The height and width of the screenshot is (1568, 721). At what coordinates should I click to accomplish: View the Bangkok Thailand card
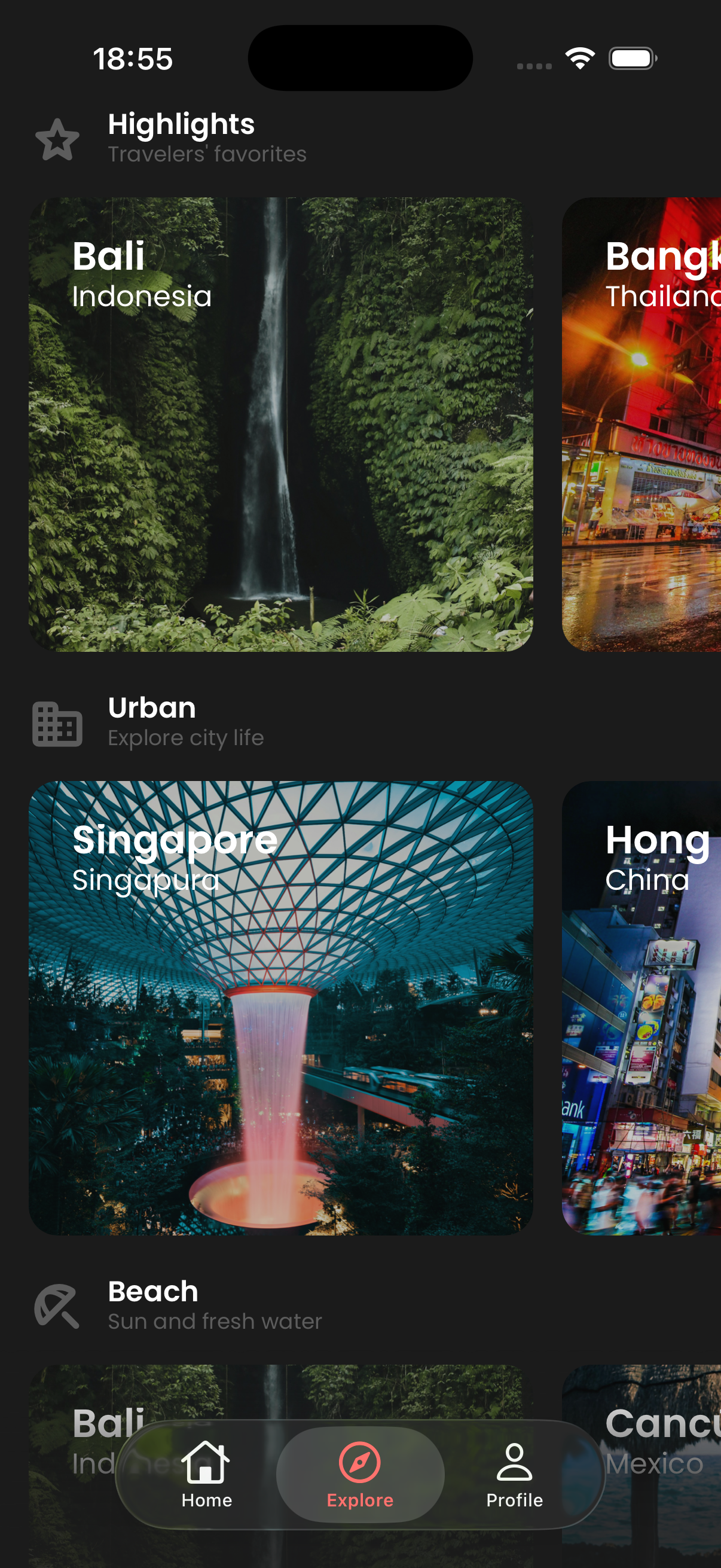(x=645, y=426)
